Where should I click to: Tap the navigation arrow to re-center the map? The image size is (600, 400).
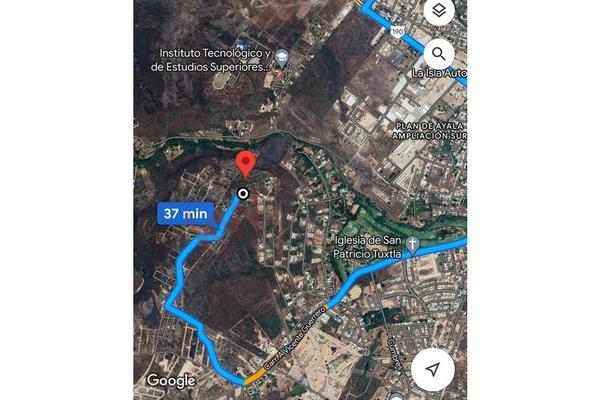click(x=432, y=369)
